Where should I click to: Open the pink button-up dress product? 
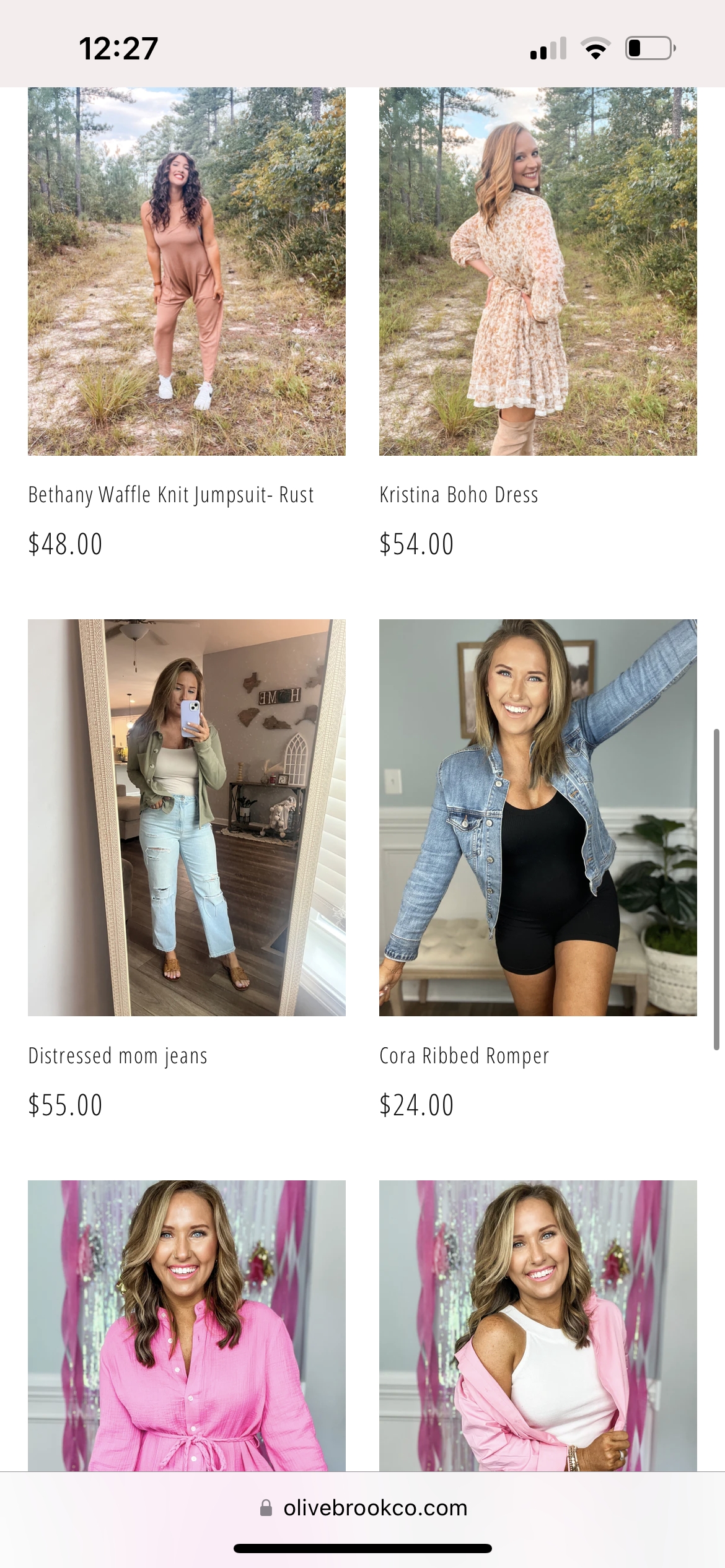187,1325
